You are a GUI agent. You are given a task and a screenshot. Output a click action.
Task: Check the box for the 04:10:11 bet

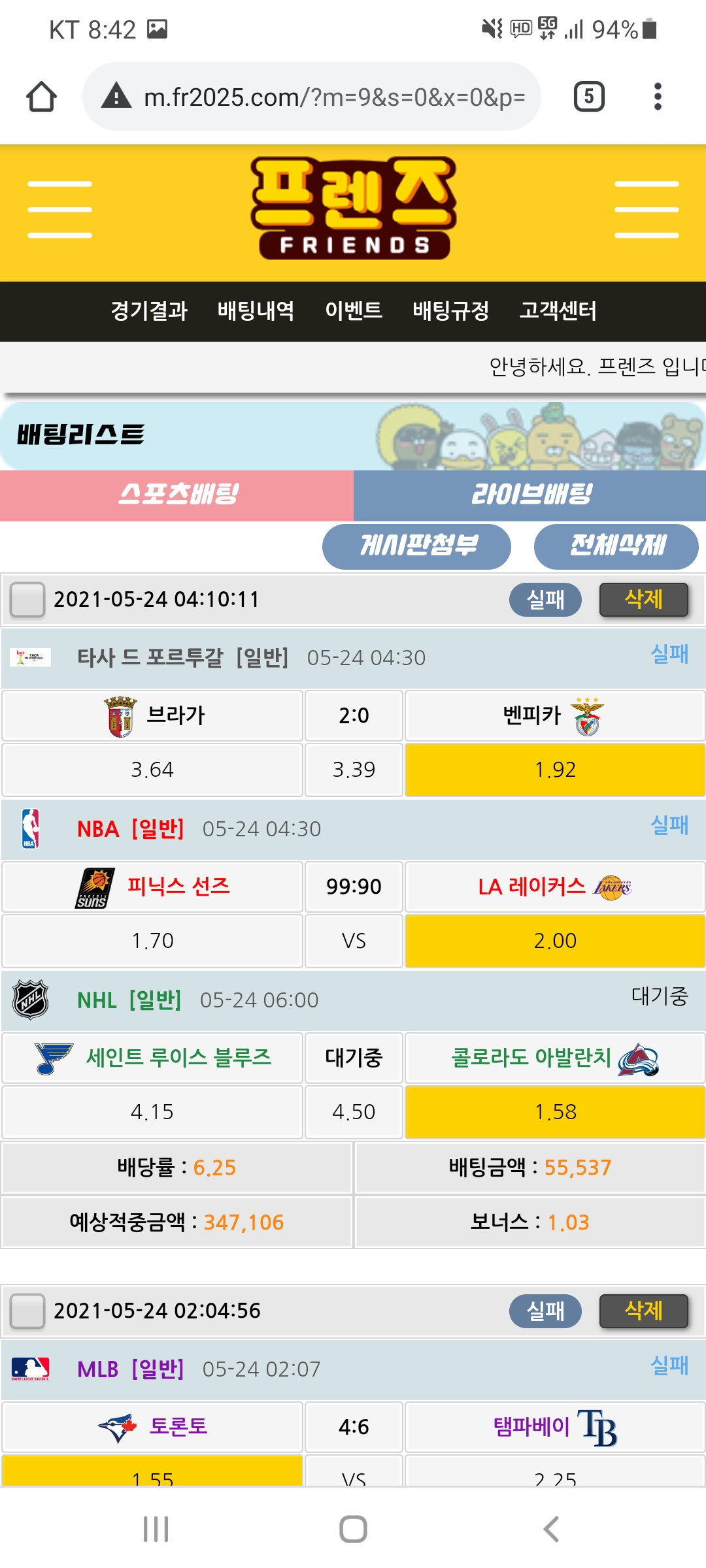click(27, 599)
